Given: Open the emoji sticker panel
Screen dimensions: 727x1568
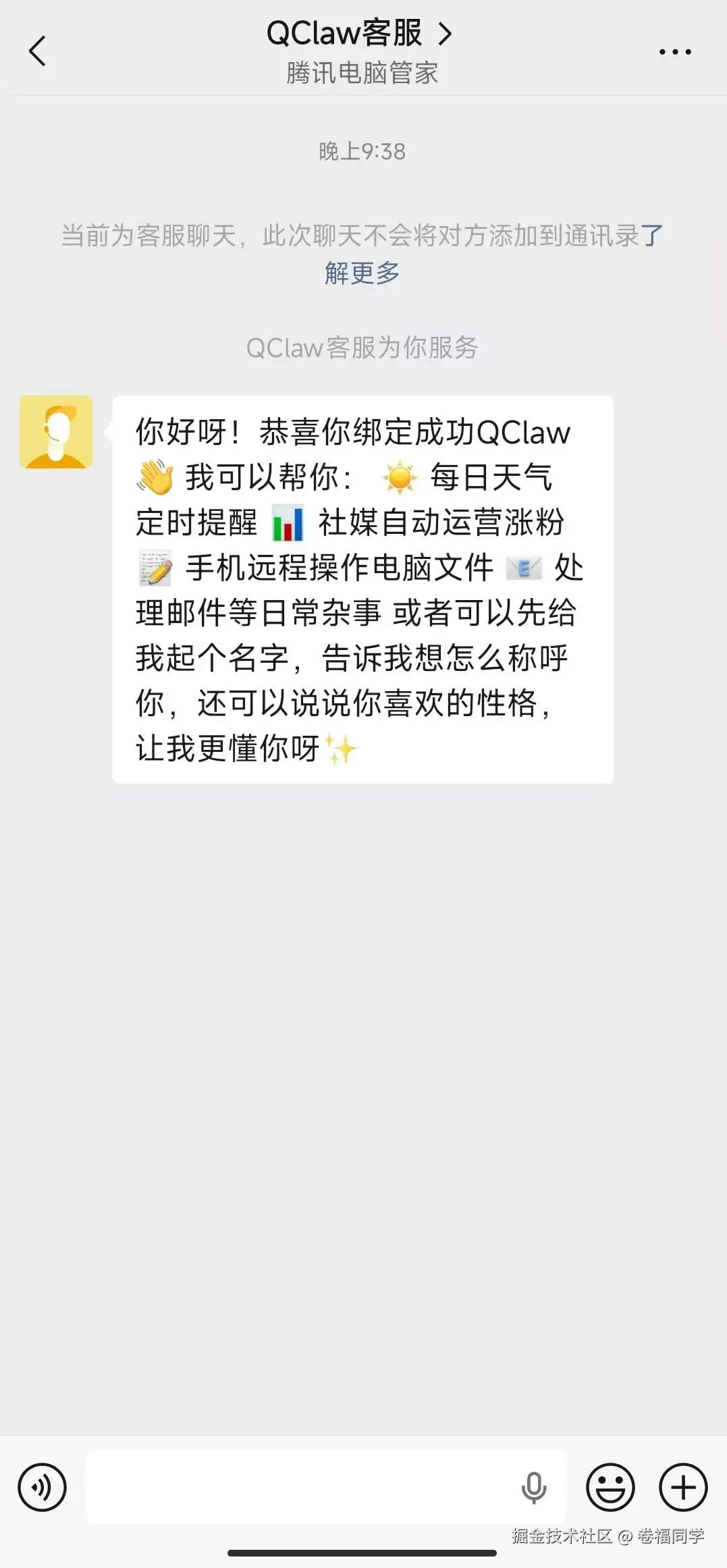Looking at the screenshot, I should (610, 1486).
